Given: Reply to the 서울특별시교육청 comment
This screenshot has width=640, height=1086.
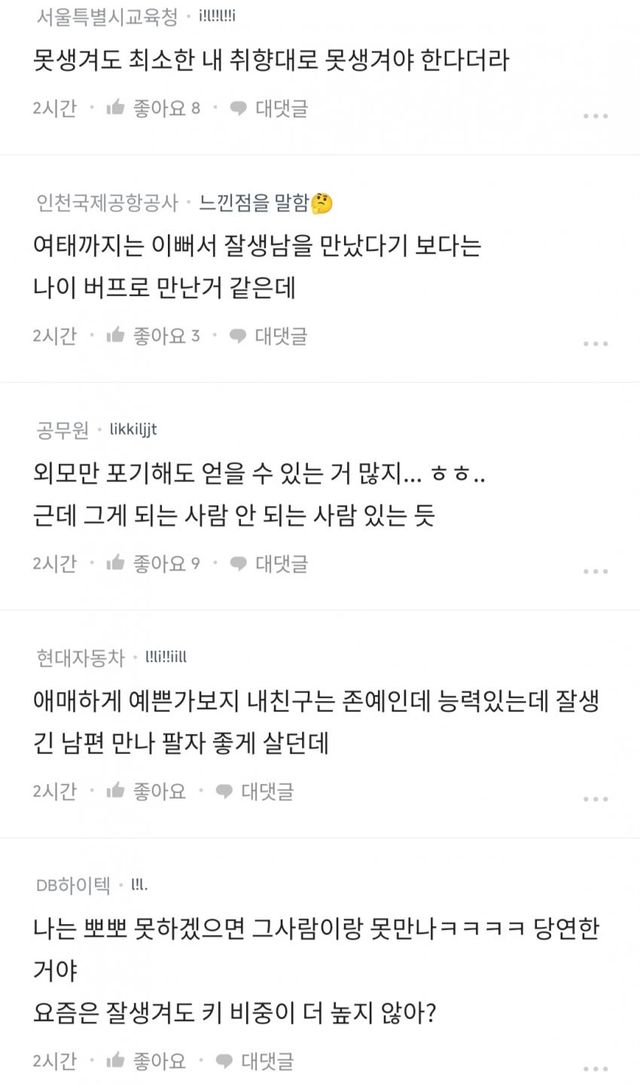Looking at the screenshot, I should [269, 108].
